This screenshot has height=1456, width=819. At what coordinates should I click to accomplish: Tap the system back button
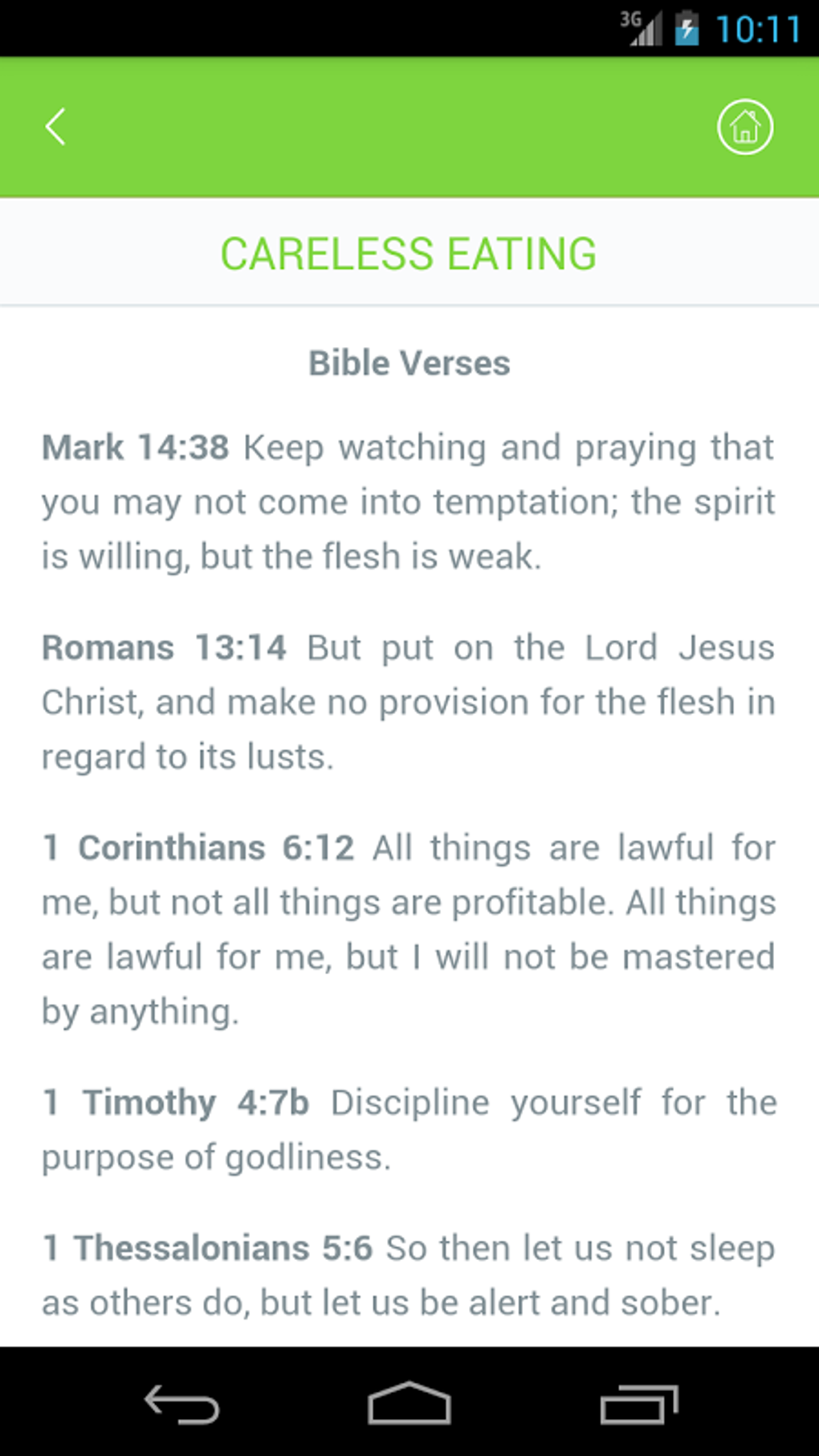click(x=181, y=1404)
